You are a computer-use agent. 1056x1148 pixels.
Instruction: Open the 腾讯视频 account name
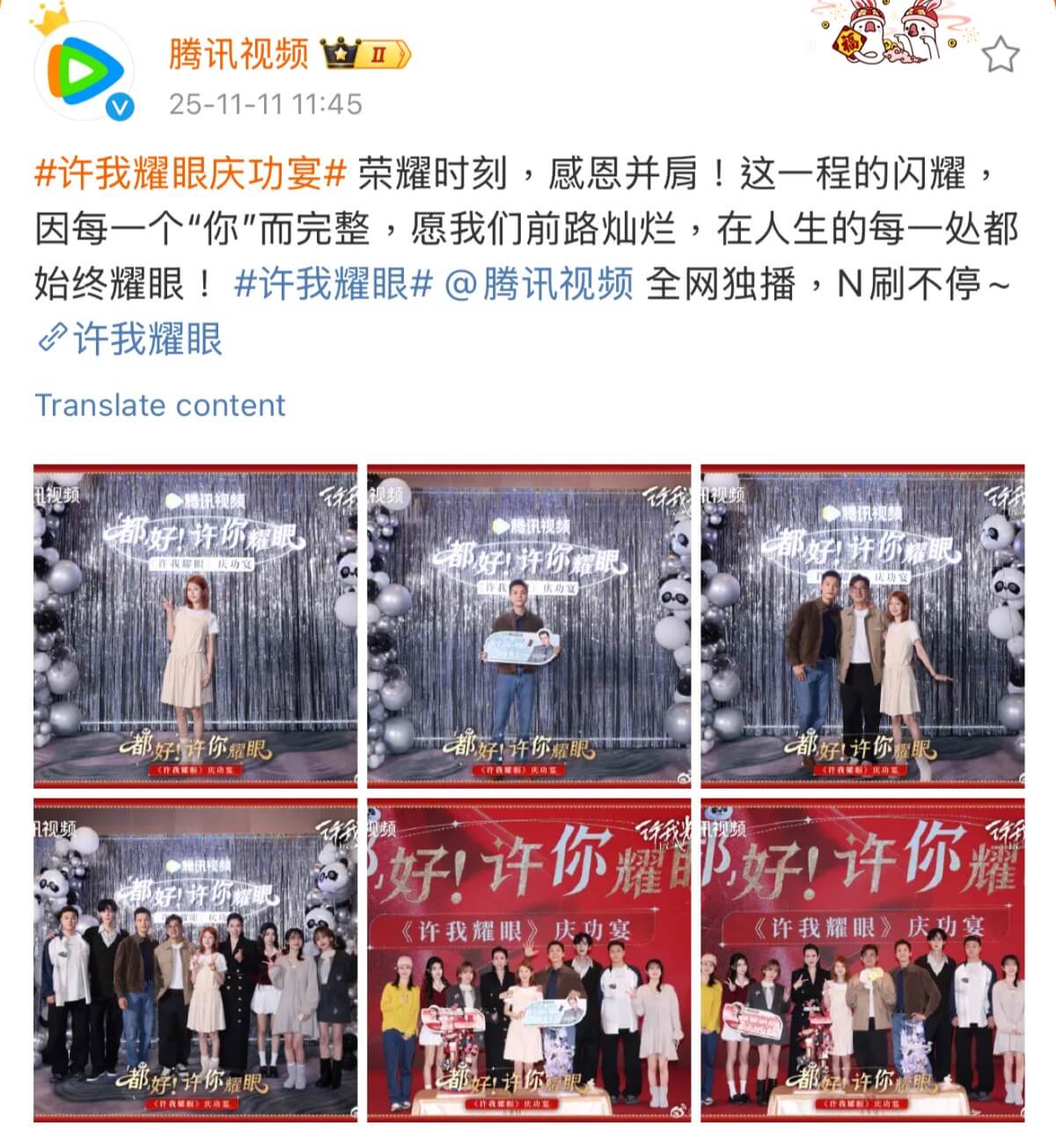coord(238,55)
